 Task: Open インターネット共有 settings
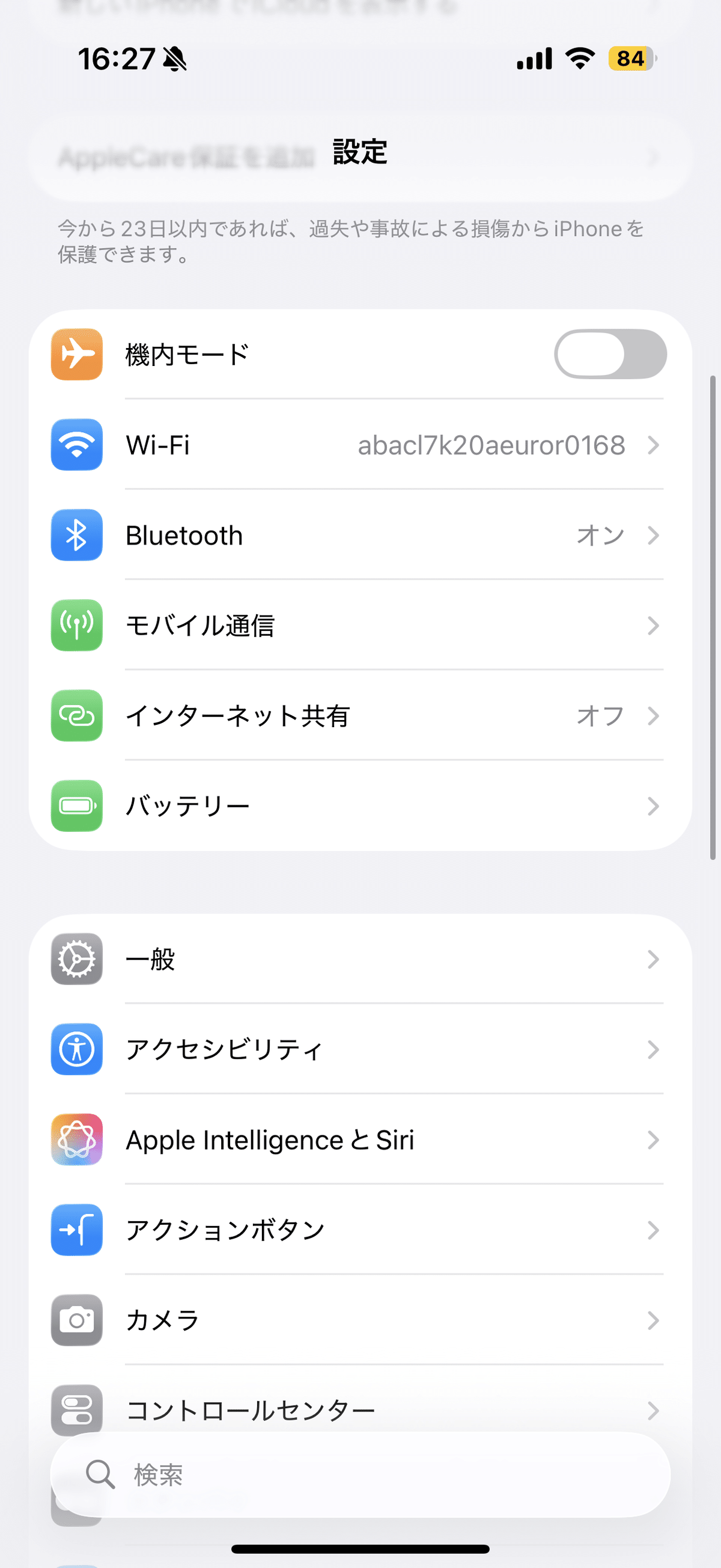pyautogui.click(x=360, y=716)
